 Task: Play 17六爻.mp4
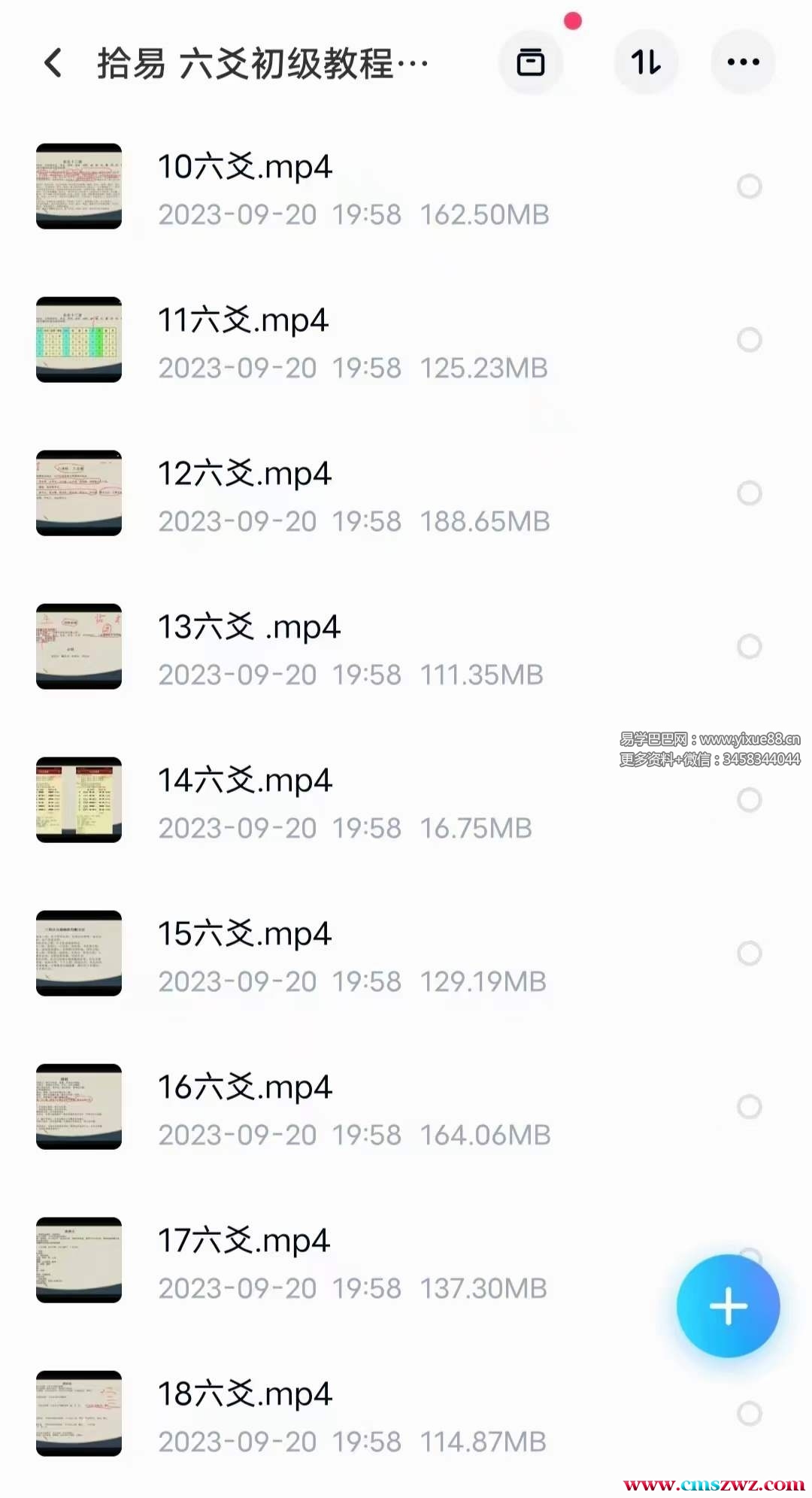point(244,1242)
